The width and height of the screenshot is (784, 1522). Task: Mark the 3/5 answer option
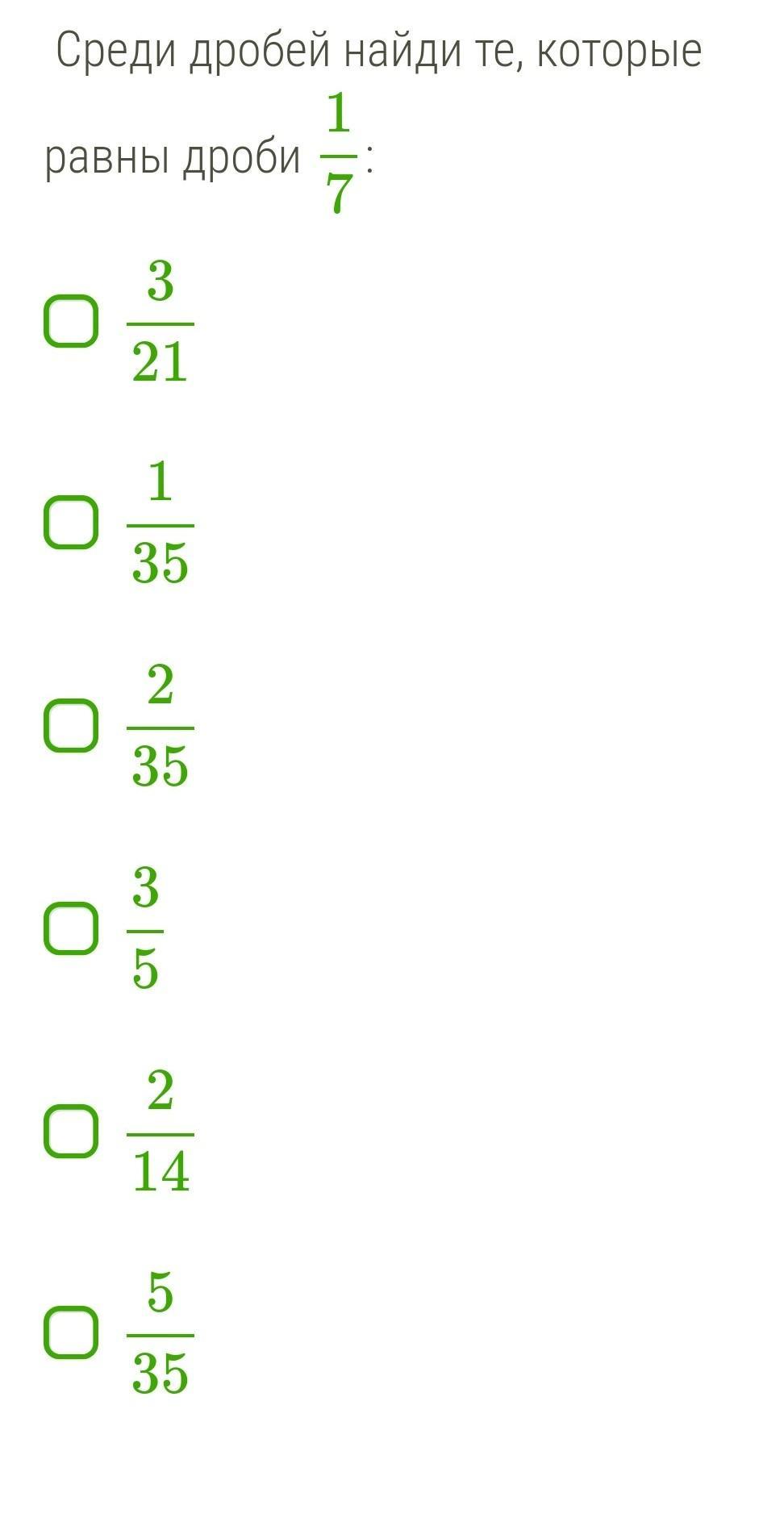pyautogui.click(x=71, y=928)
